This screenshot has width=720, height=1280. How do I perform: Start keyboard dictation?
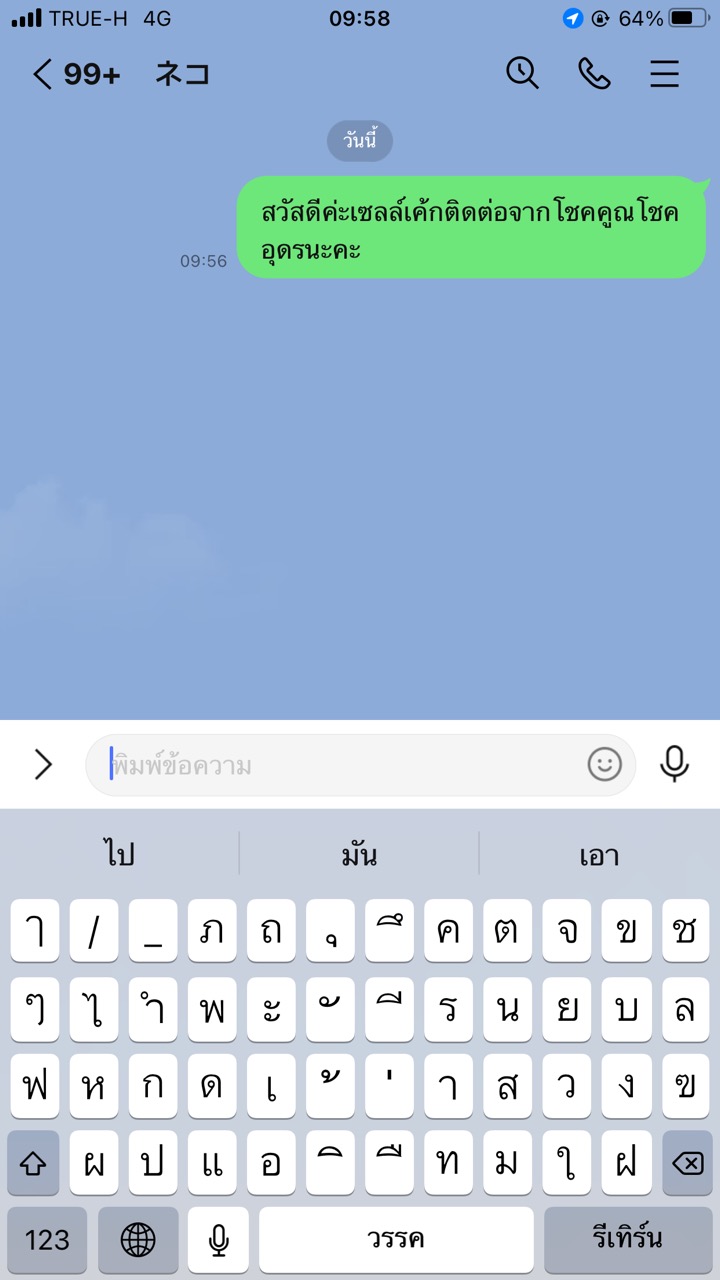tap(218, 1240)
